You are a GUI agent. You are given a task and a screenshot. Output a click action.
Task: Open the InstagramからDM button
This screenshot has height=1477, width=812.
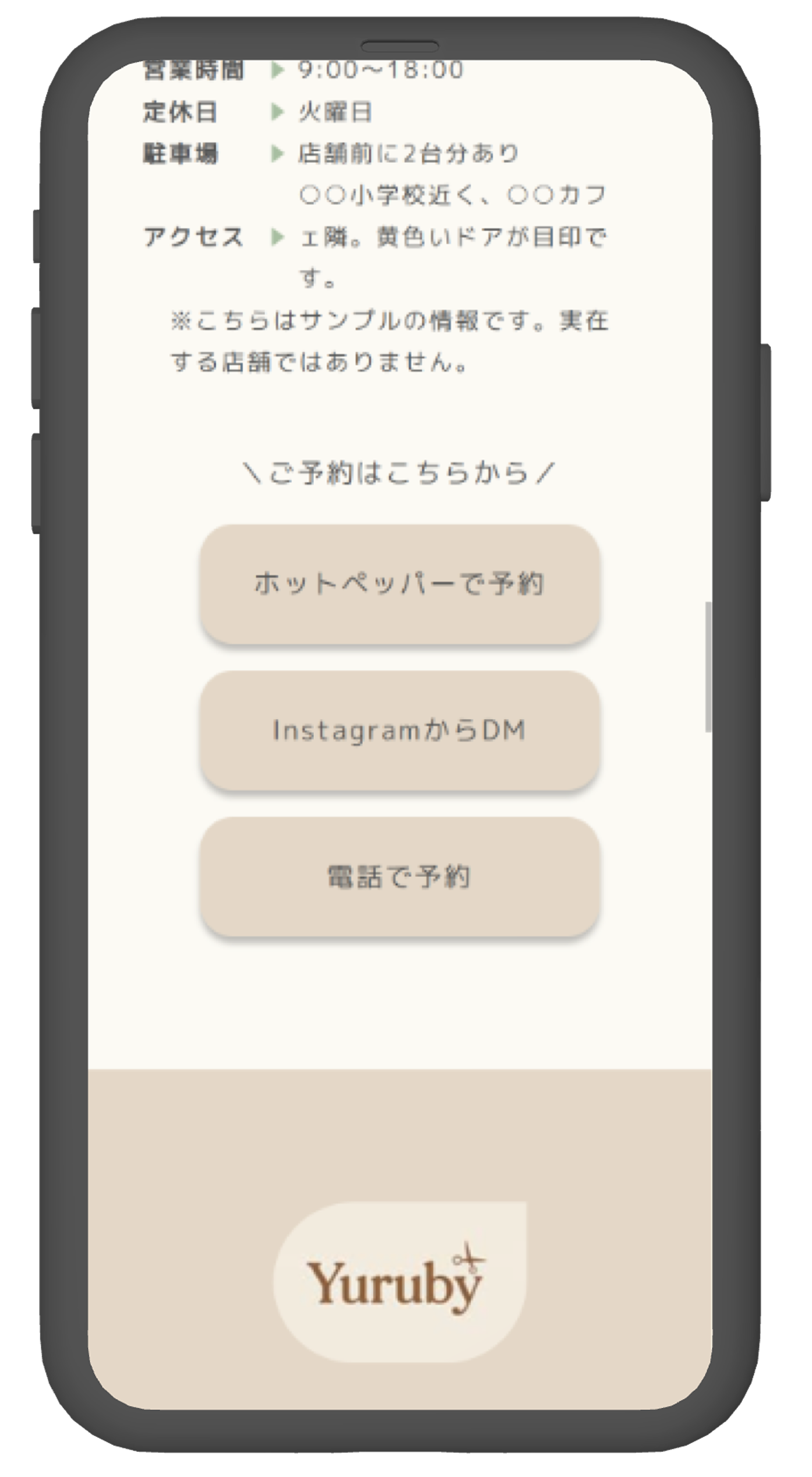(400, 730)
